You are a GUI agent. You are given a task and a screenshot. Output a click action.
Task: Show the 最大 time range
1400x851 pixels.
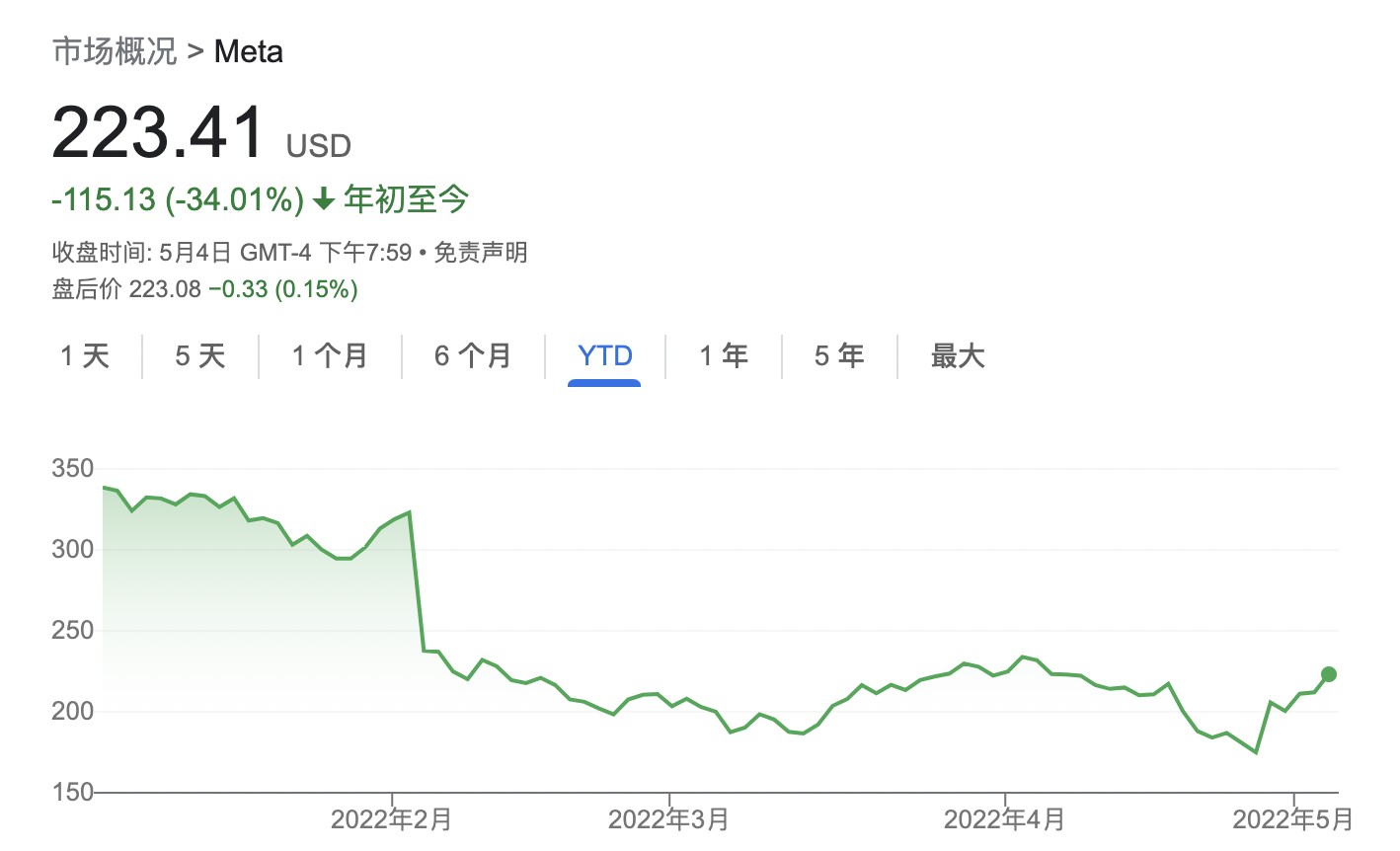958,356
